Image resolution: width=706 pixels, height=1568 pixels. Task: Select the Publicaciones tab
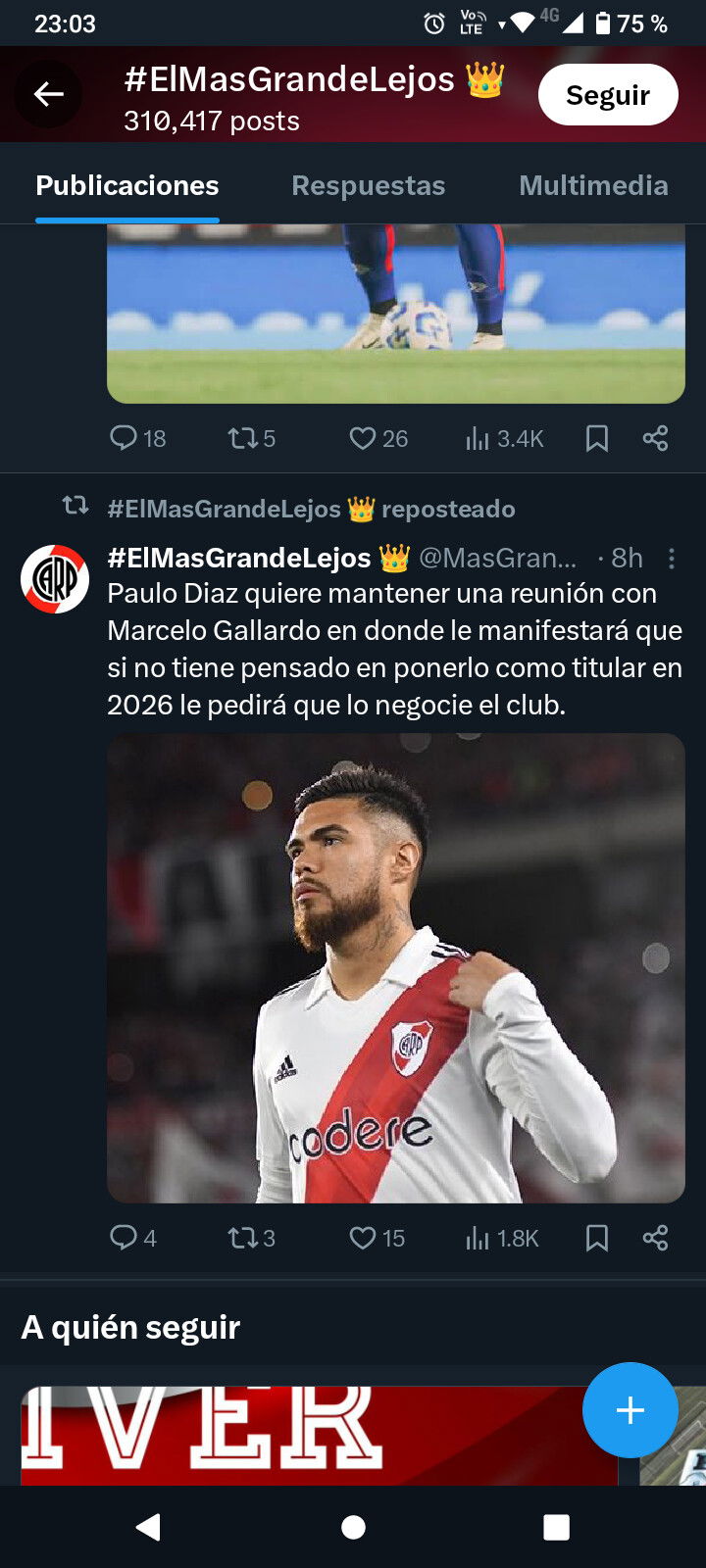pos(127,185)
